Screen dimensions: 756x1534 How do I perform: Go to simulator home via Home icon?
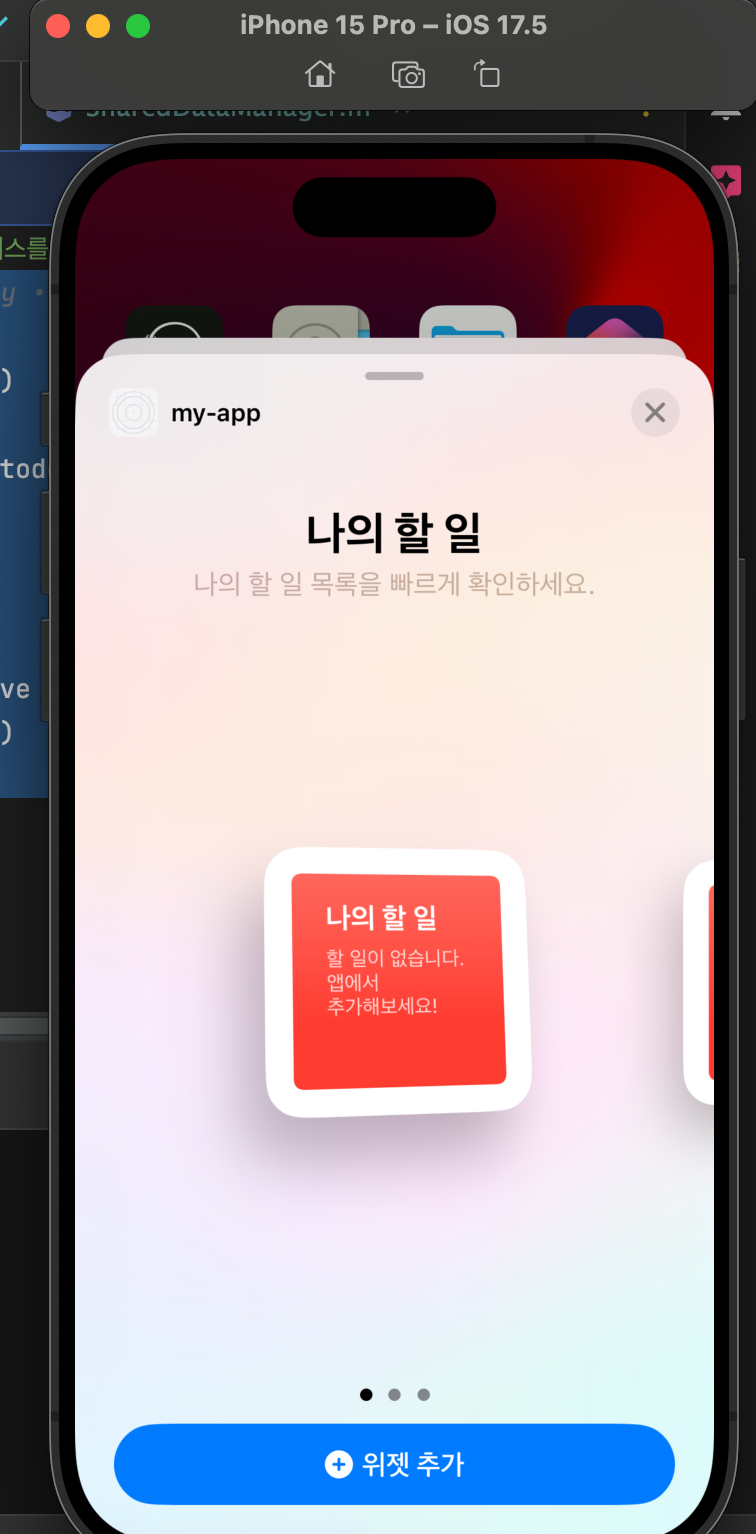(320, 74)
